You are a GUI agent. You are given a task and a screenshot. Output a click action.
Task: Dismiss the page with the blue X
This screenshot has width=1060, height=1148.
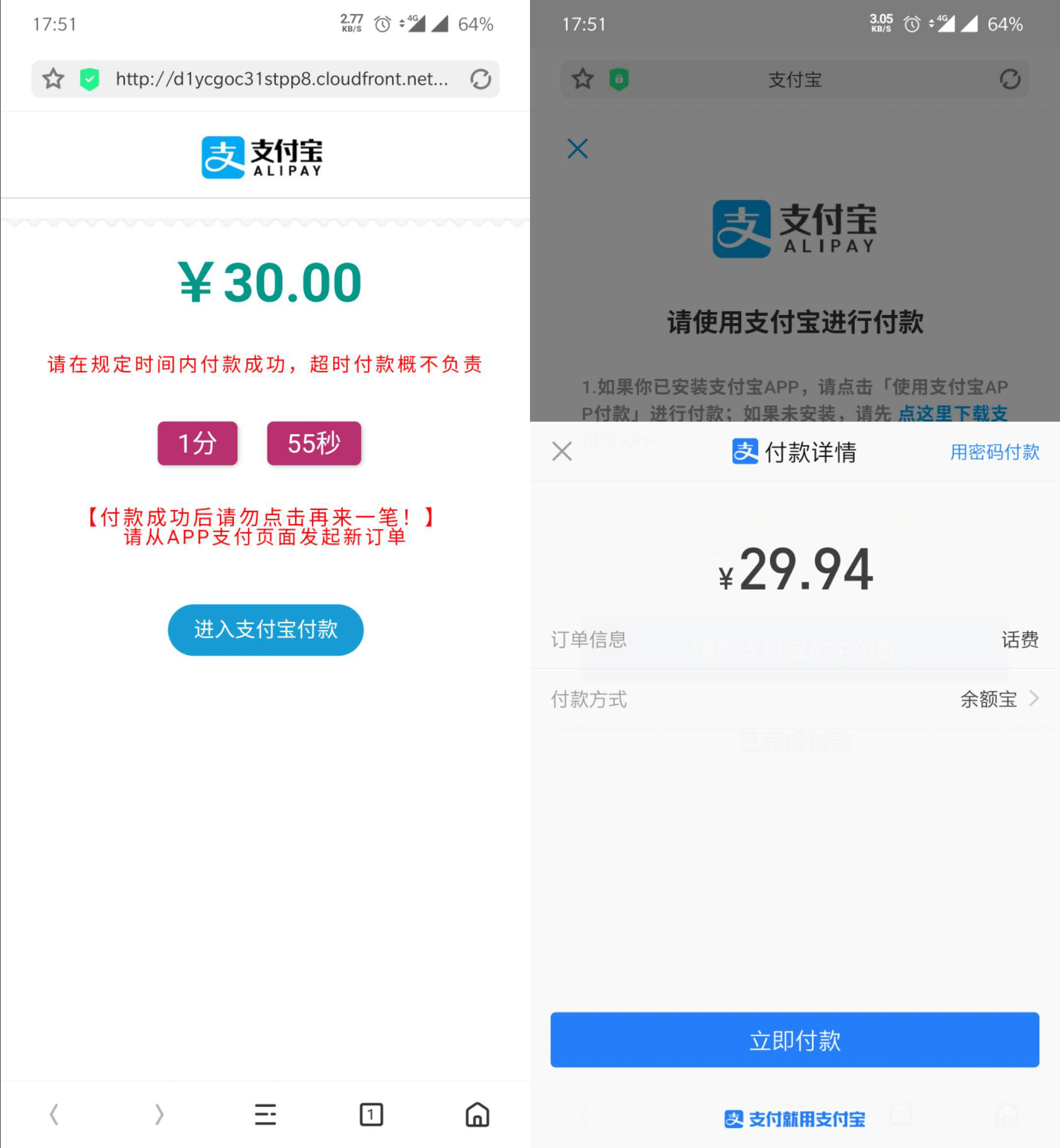[x=577, y=149]
